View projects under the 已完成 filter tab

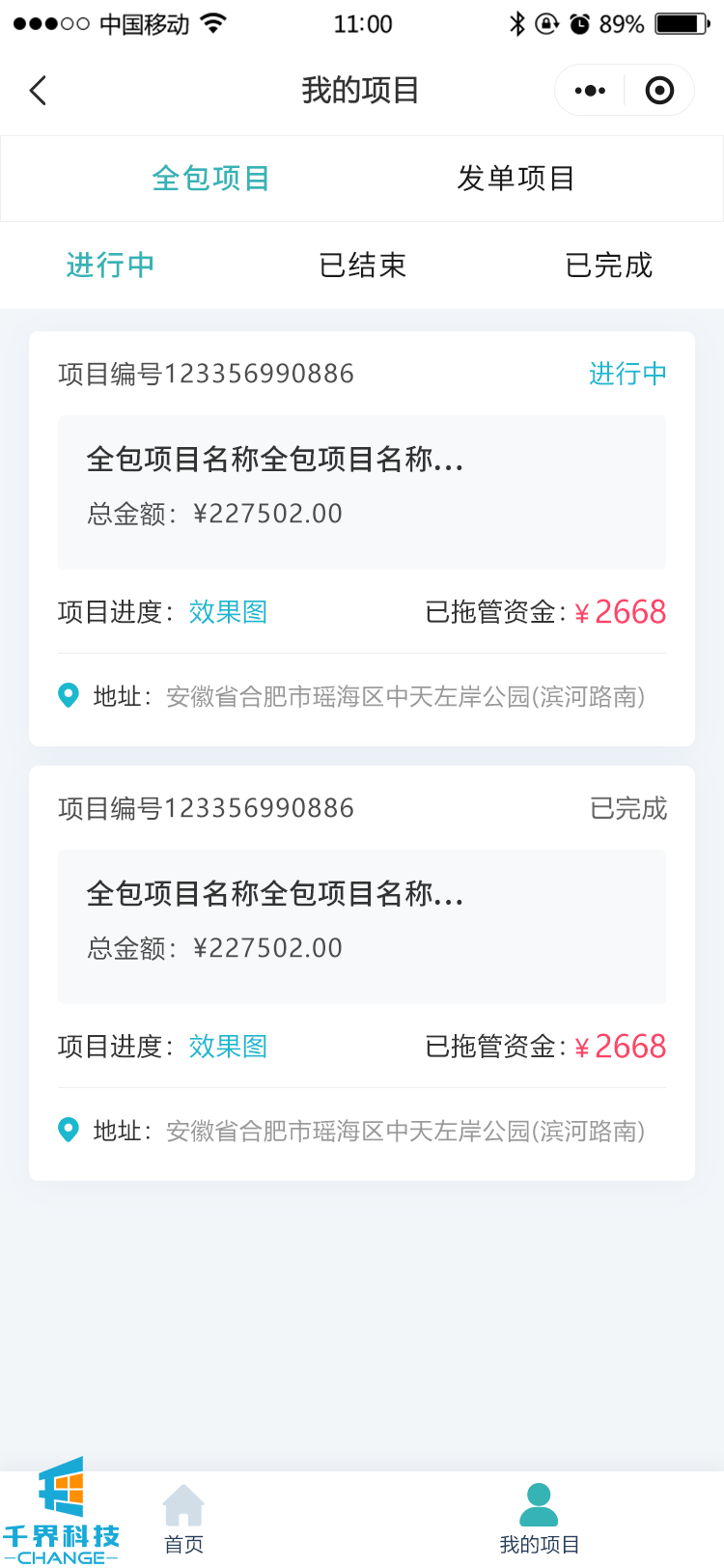coord(608,266)
